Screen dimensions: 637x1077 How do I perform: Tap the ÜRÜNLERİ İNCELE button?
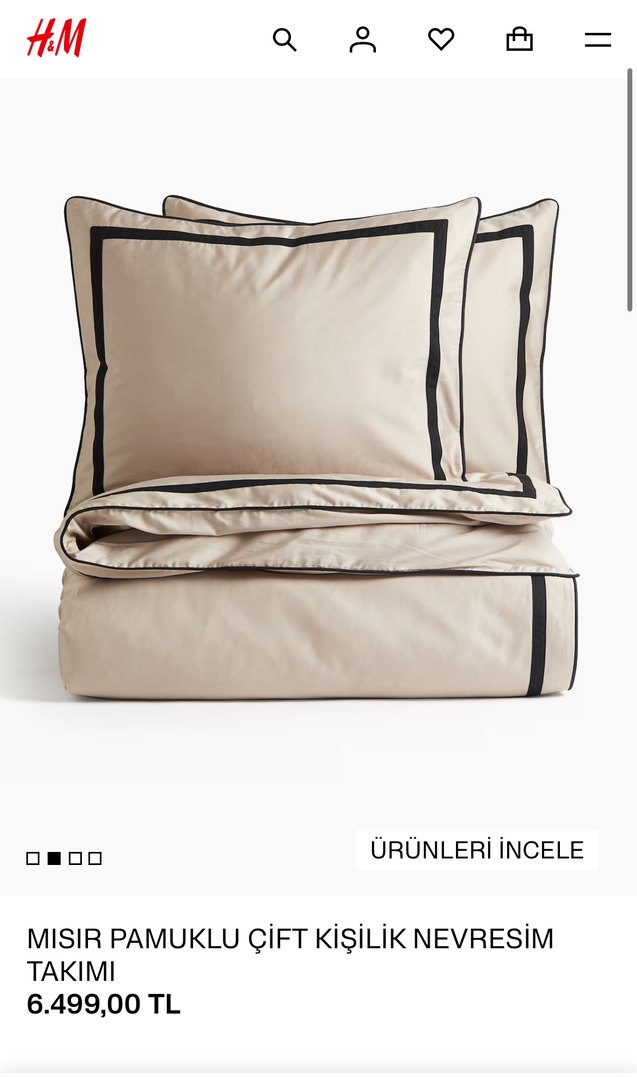(x=477, y=850)
